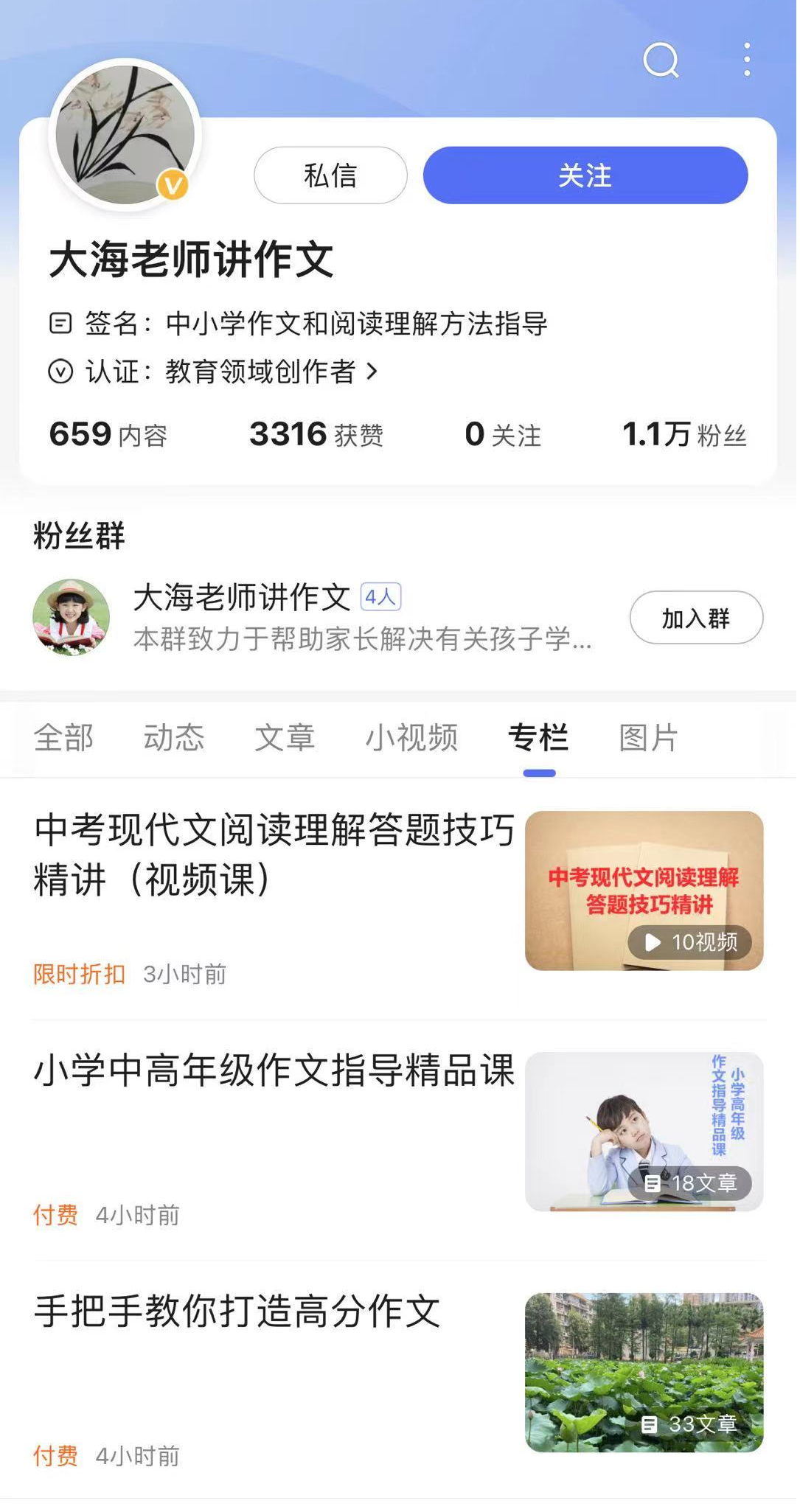Switch to the 图片 tab
800x1512 pixels.
[x=648, y=737]
